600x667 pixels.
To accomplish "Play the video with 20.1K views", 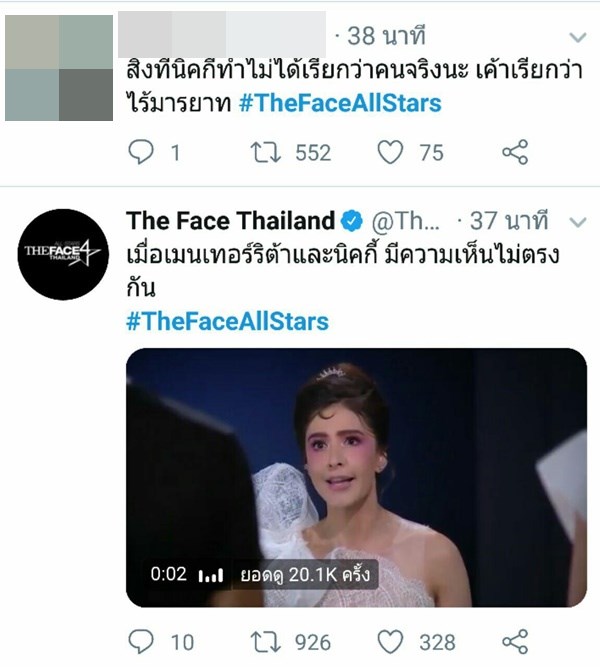I will coord(356,477).
